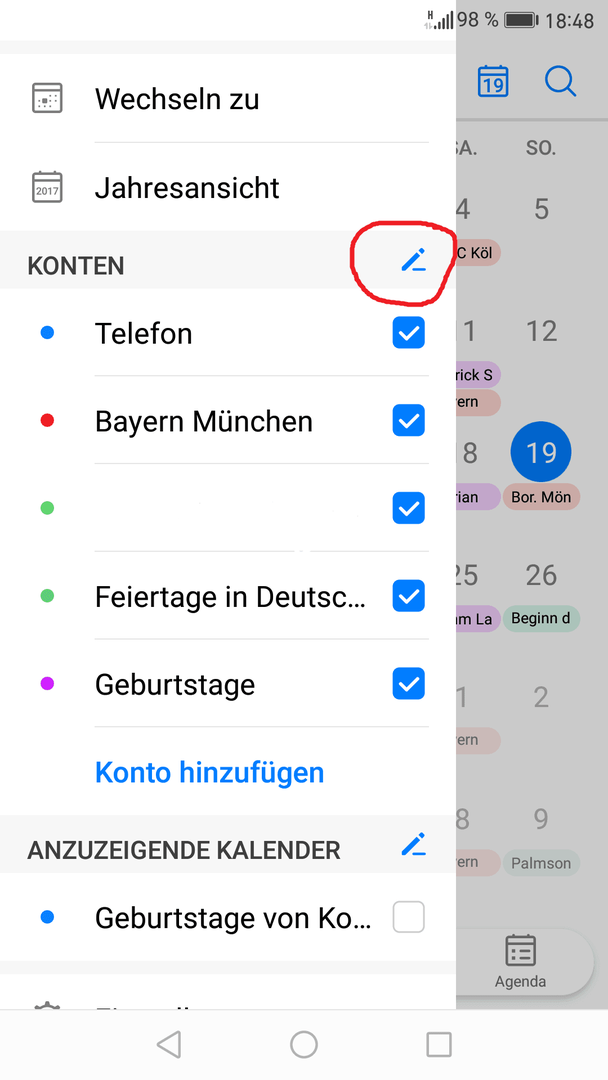Enable Geburtstage von Kontakten checkbox

point(408,917)
